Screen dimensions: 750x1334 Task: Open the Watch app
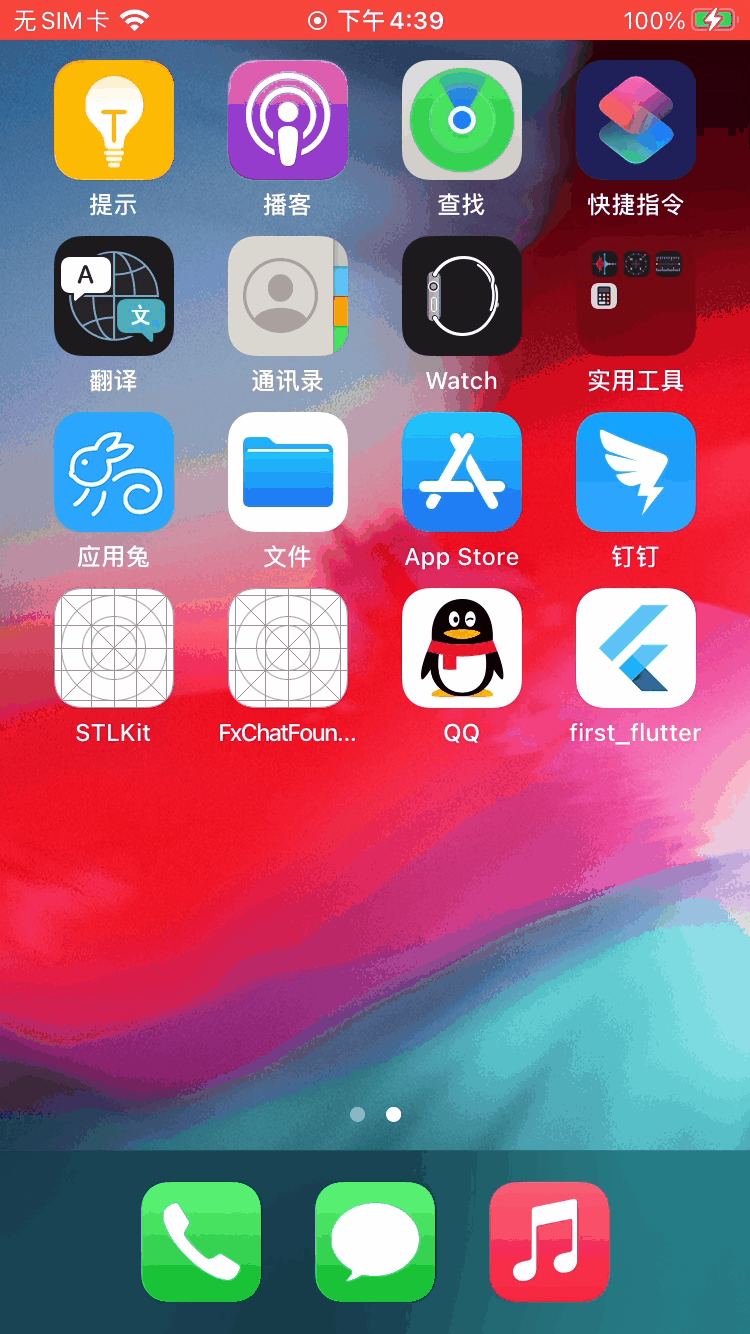coord(462,296)
